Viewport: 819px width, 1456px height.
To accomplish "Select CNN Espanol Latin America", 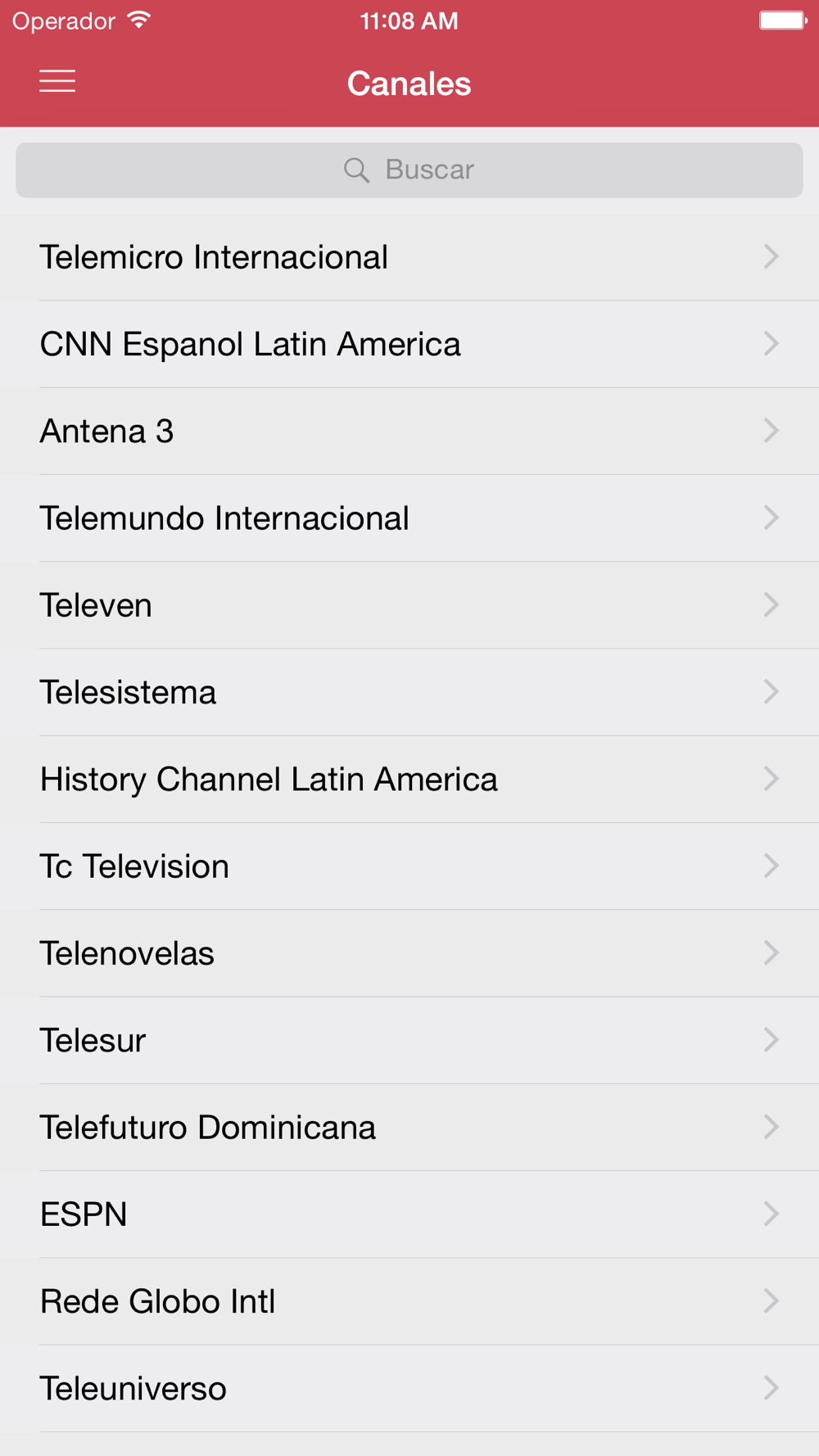I will pyautogui.click(x=409, y=344).
